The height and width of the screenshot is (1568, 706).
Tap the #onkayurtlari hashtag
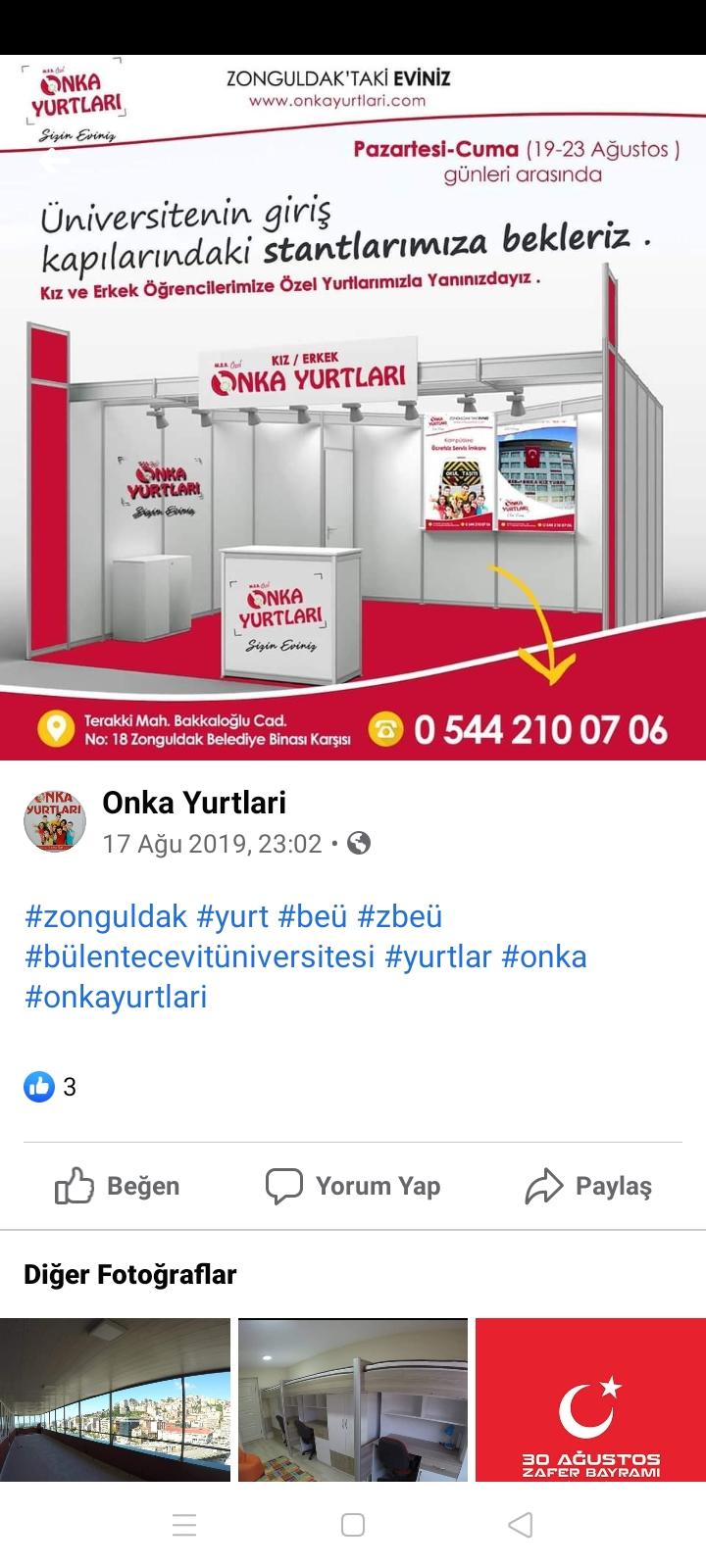click(x=116, y=997)
